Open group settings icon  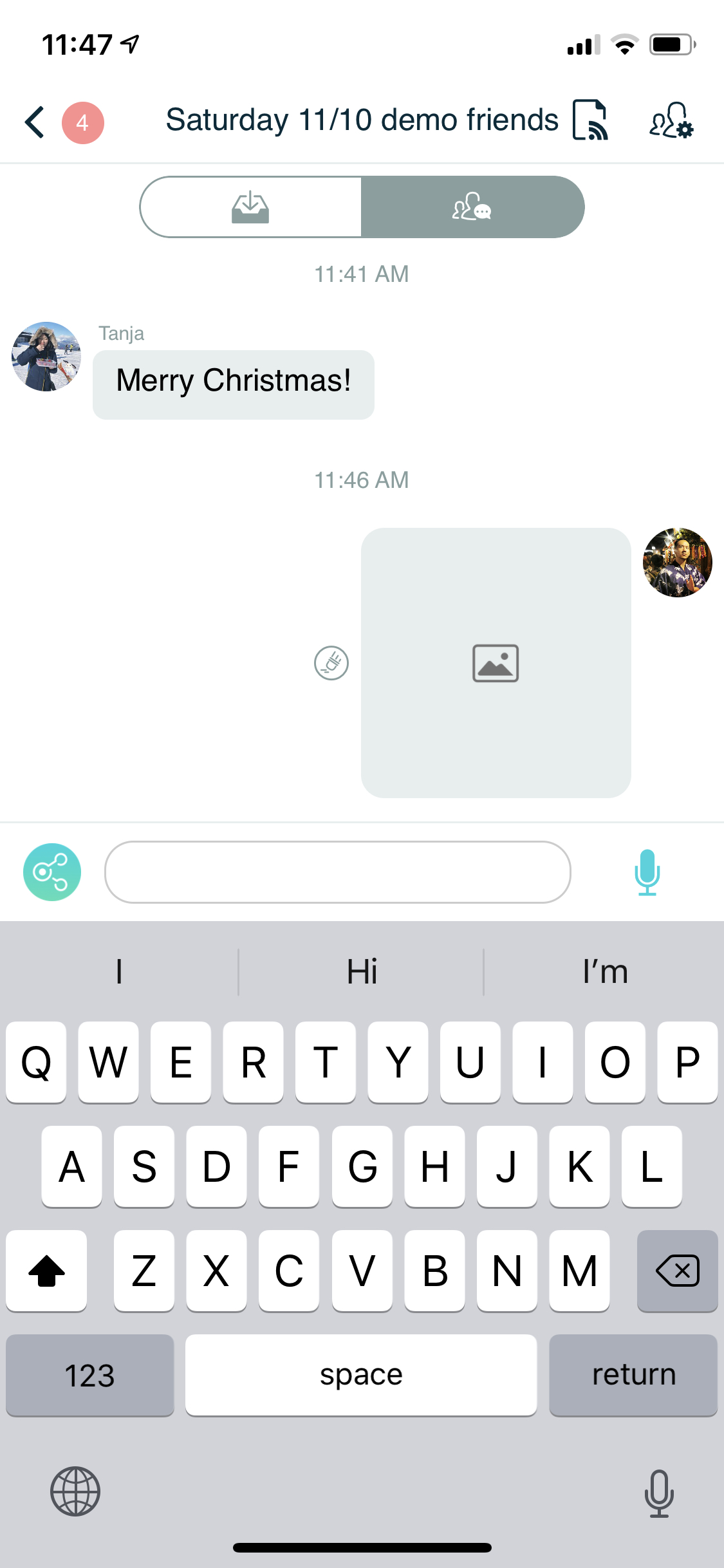[x=671, y=120]
